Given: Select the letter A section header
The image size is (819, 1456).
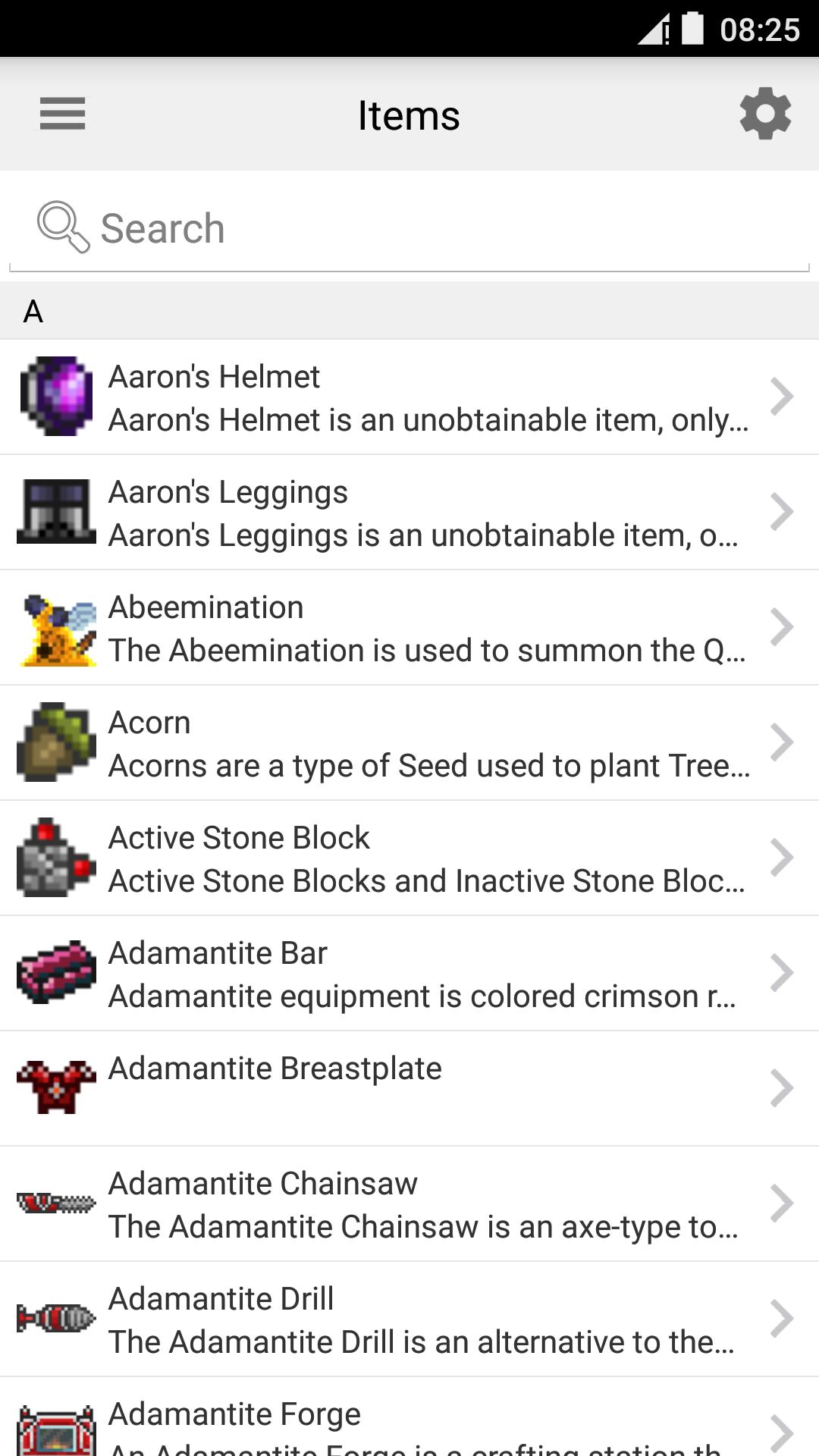Looking at the screenshot, I should click(x=33, y=311).
